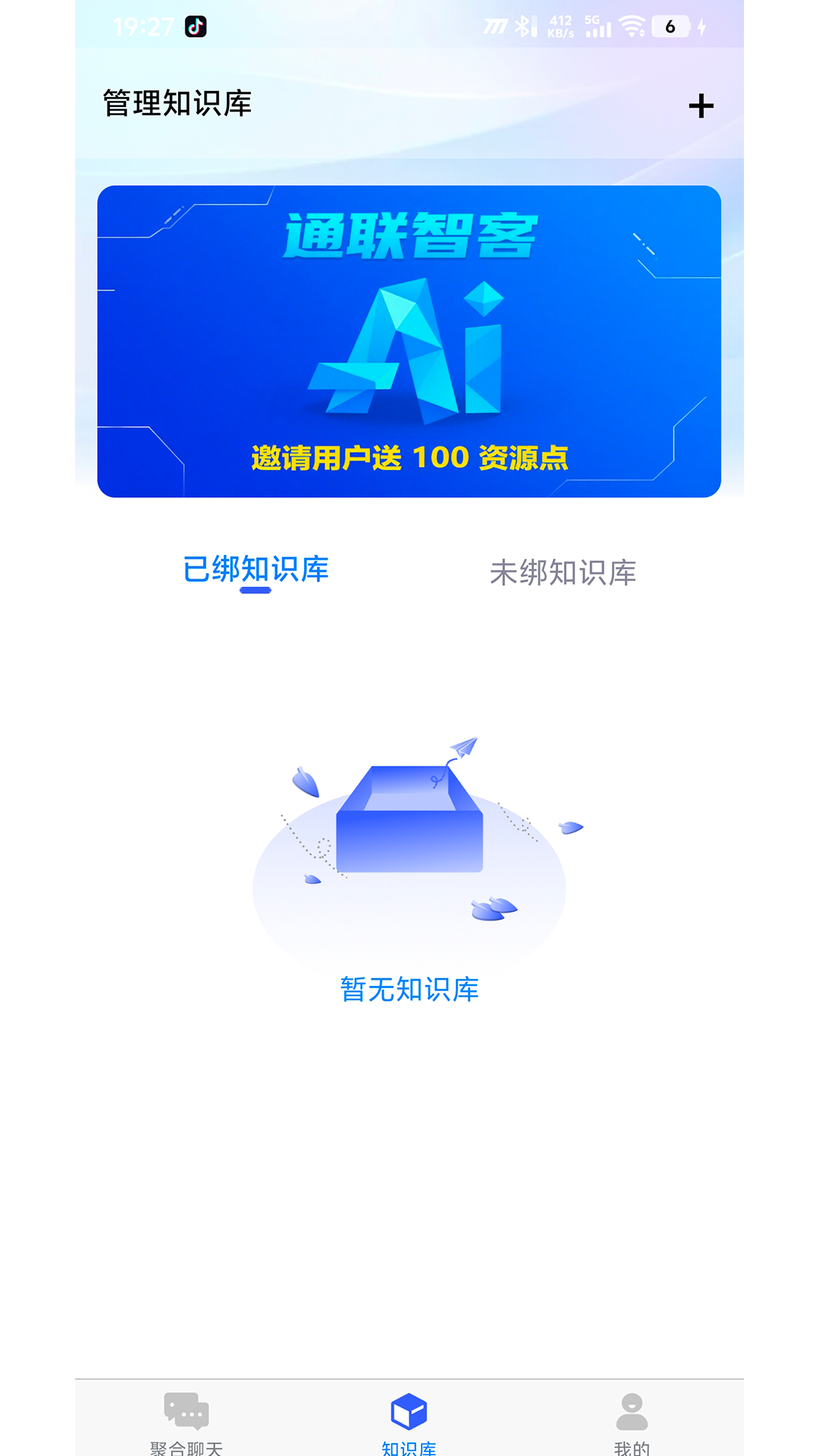Screen dimensions: 819x1456
Task: Tap the 412 KB/s network speed indicator
Action: 560,25
